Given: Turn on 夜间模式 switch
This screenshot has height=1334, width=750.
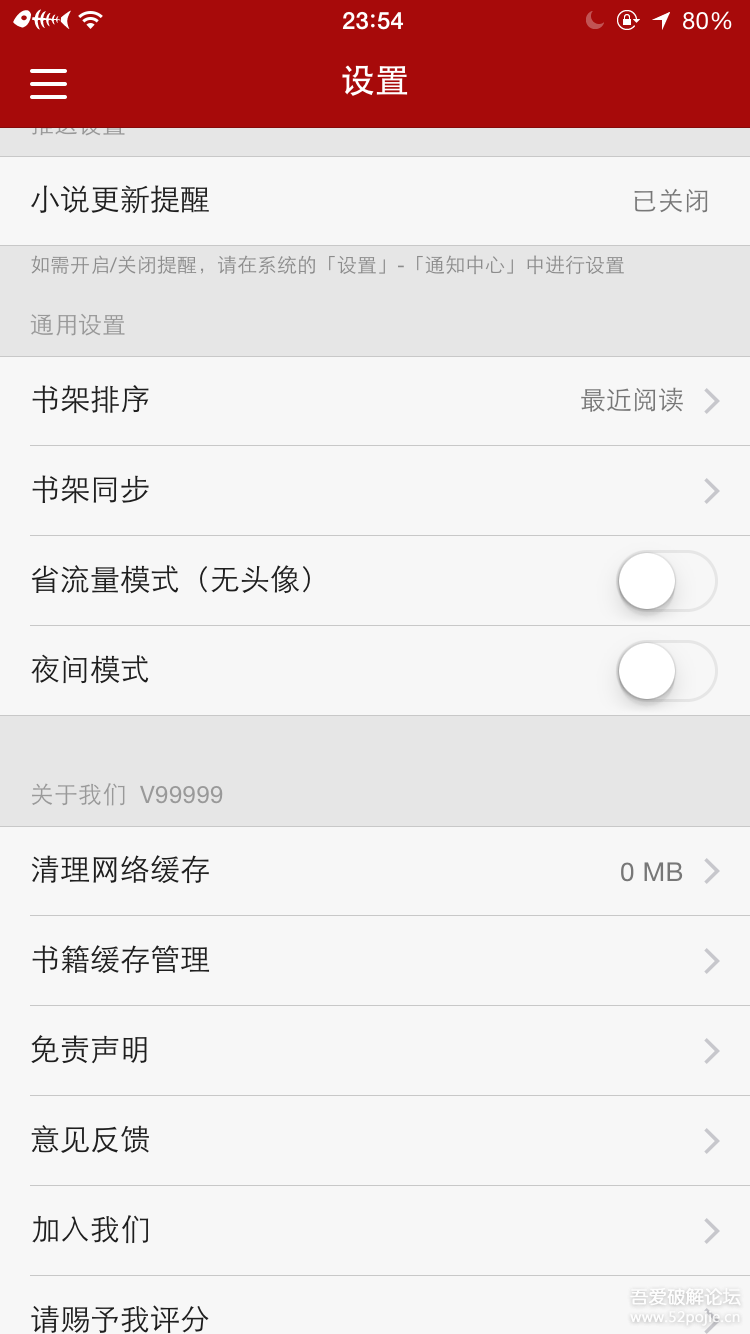Looking at the screenshot, I should click(666, 671).
